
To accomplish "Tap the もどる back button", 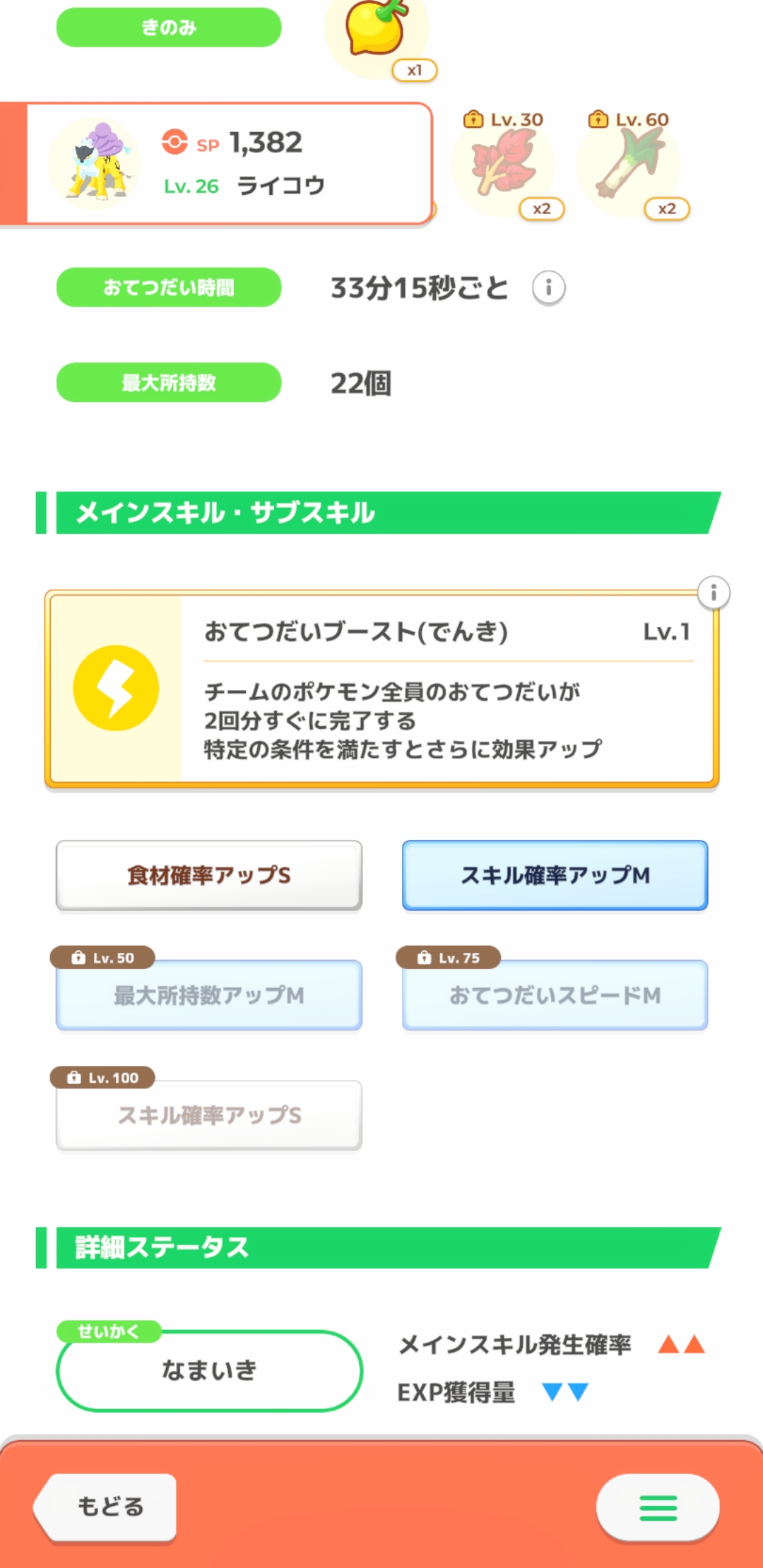I will tap(106, 1507).
